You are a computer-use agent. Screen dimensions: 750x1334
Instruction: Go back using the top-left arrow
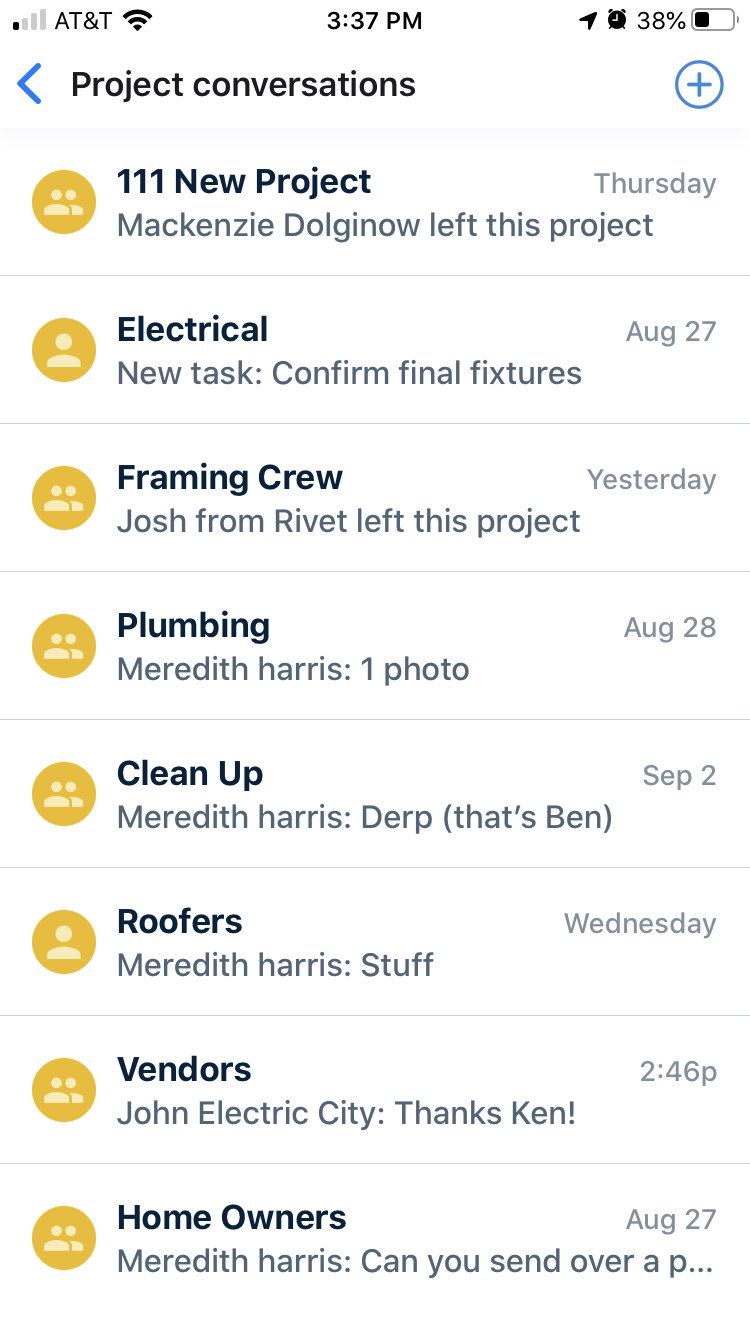(30, 85)
